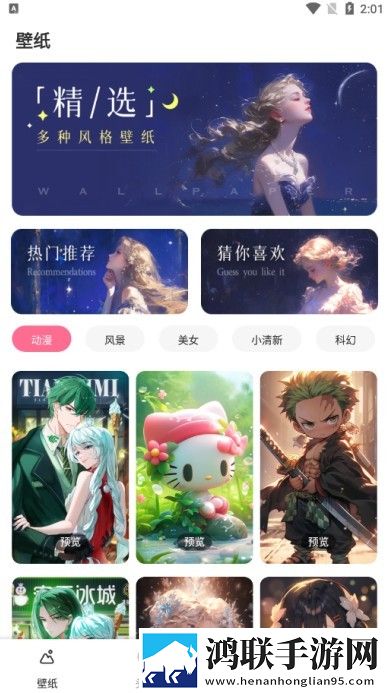Open the 猜你喜欢 card
Screen dimensions: 389x693
click(289, 271)
